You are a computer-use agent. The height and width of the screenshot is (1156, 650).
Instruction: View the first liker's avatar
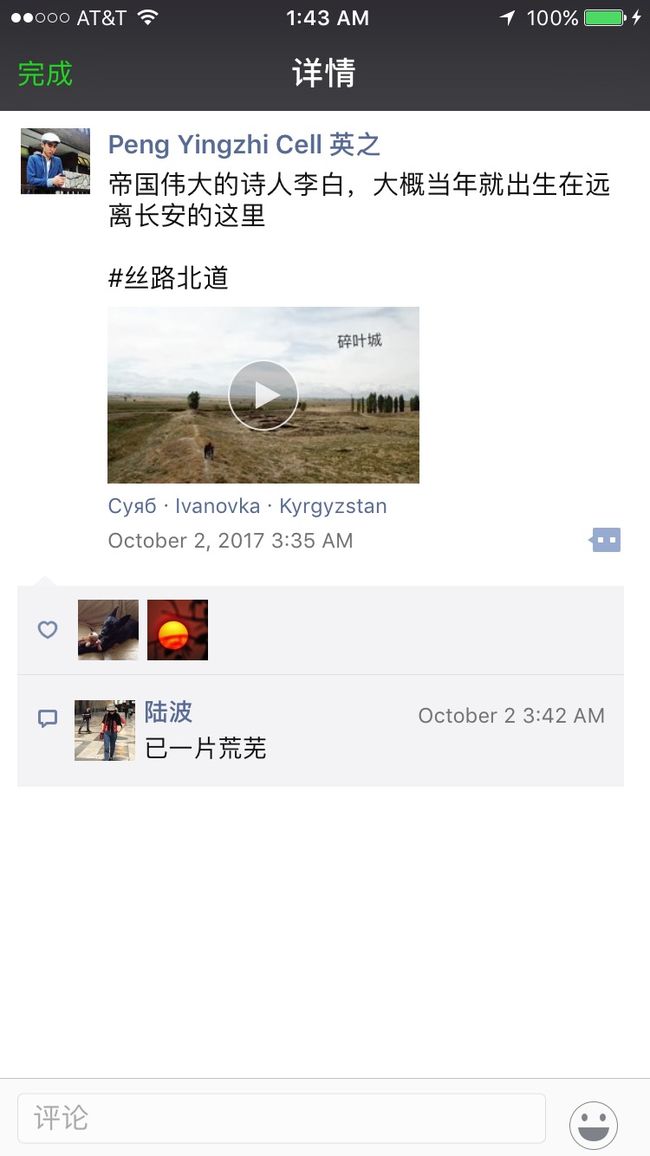tap(108, 630)
